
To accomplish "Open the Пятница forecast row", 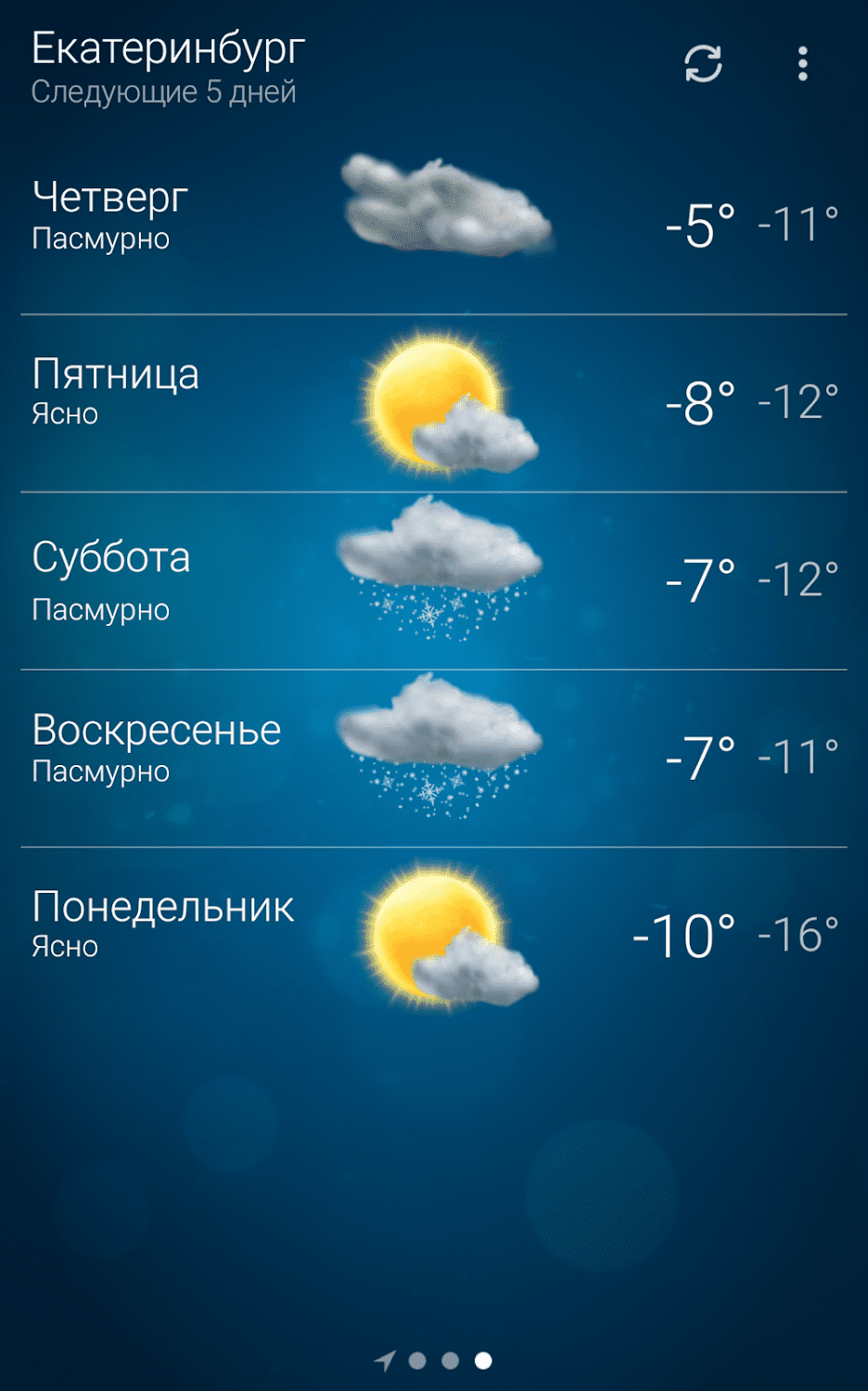I will point(434,402).
